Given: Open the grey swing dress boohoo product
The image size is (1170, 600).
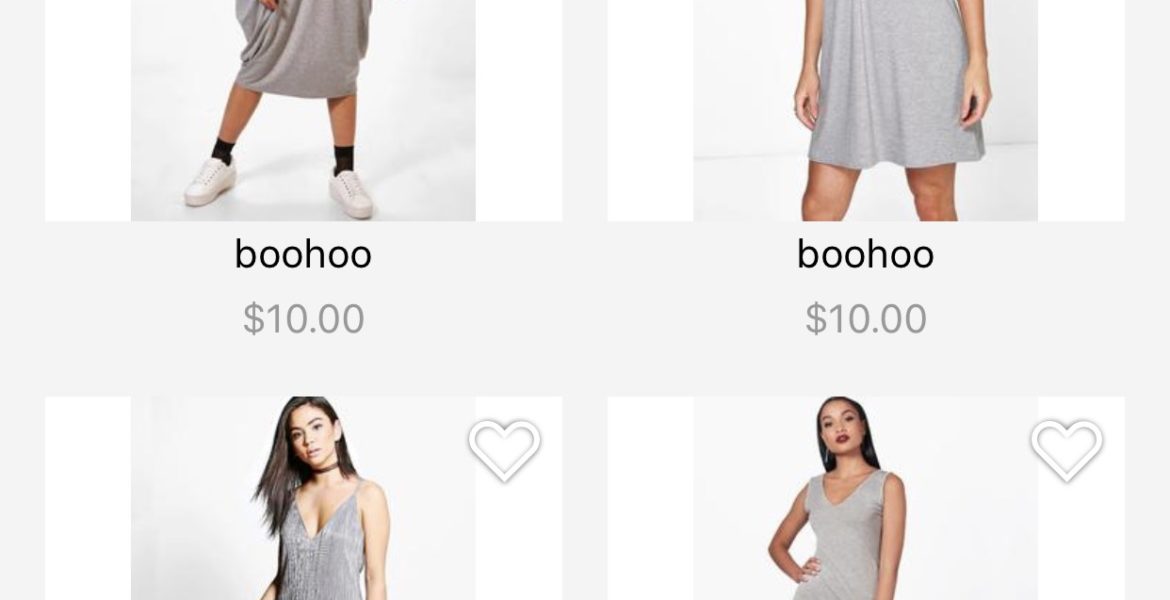Looking at the screenshot, I should tap(865, 110).
